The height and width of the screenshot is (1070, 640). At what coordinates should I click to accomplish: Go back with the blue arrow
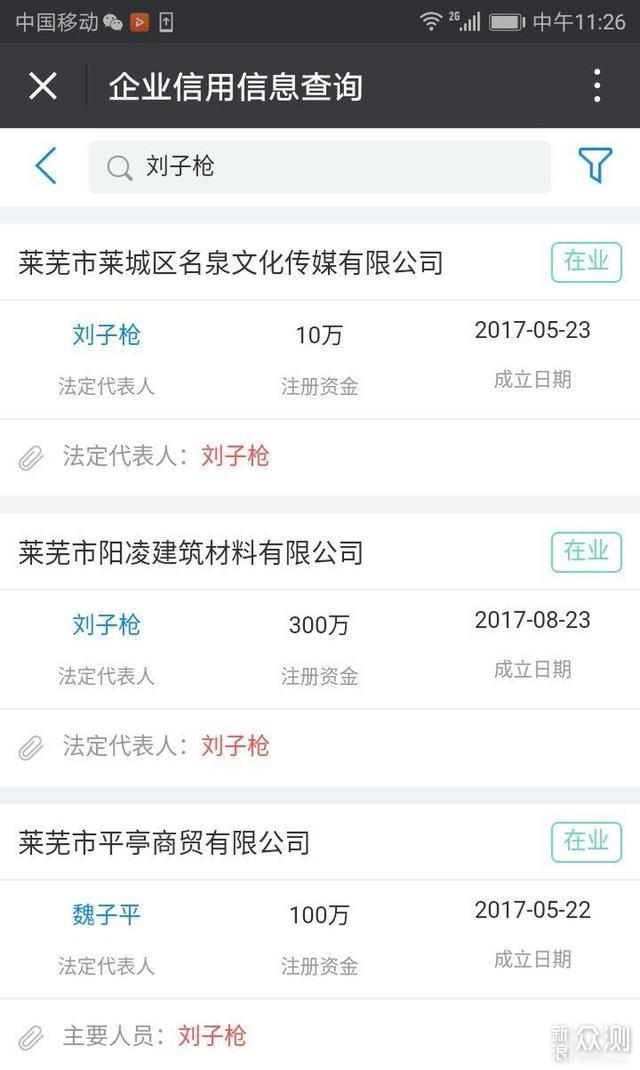46,166
